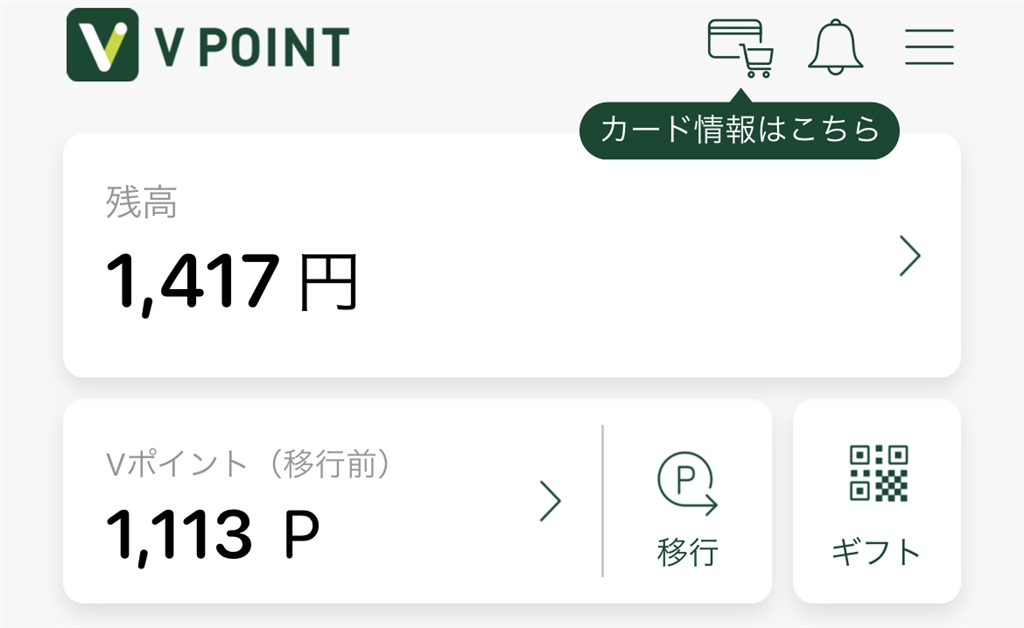1024x628 pixels.
Task: Open the hamburger menu
Action: 929,46
